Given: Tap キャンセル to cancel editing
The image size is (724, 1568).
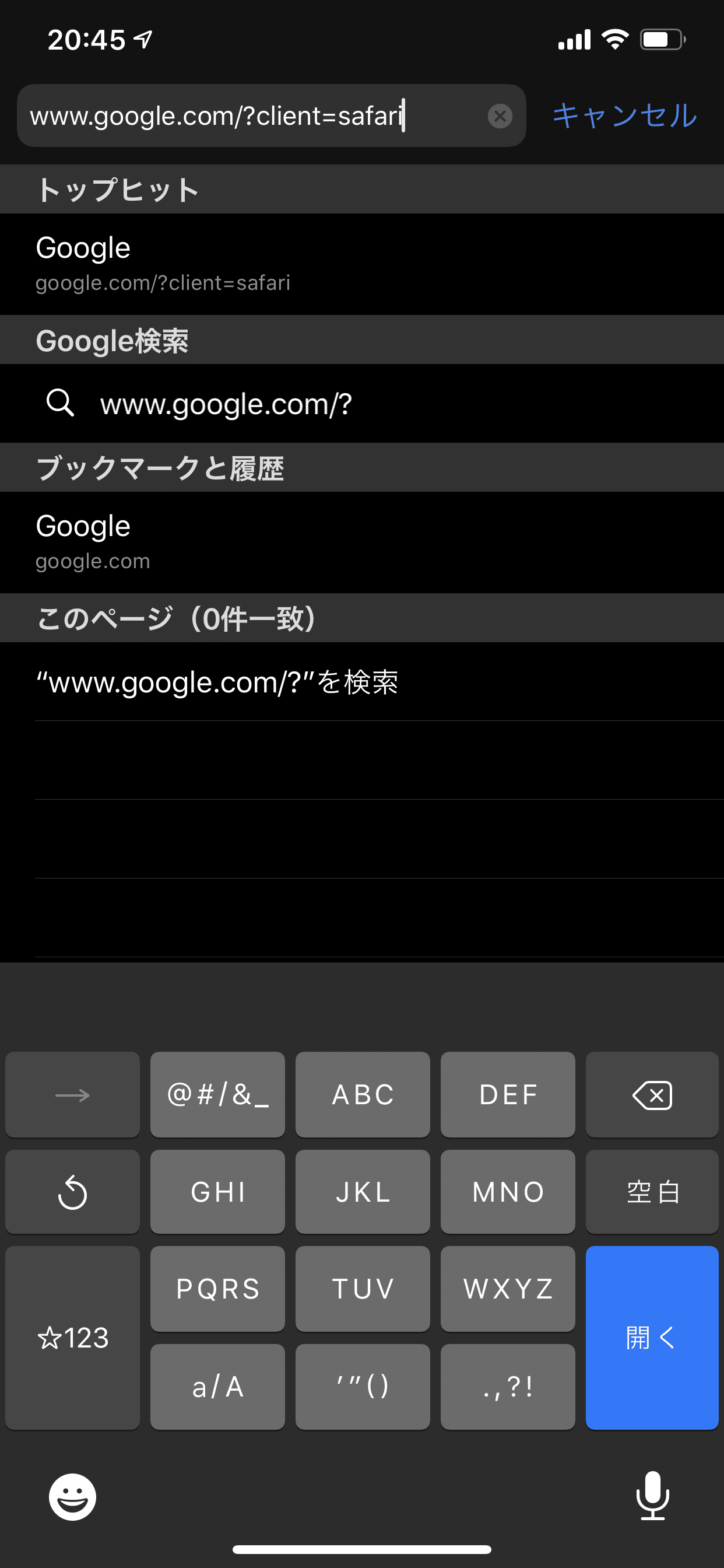Looking at the screenshot, I should (x=624, y=116).
